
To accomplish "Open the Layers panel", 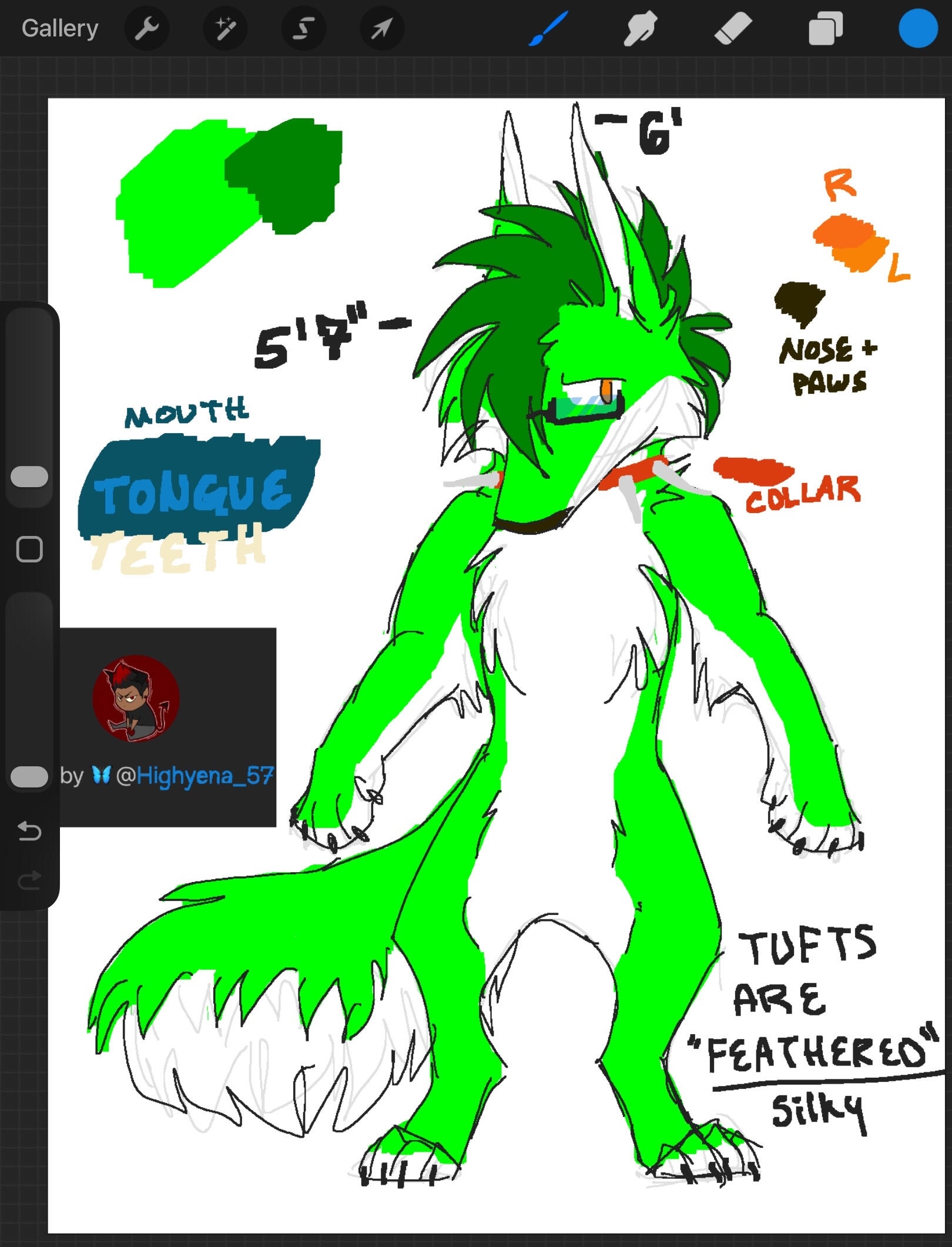I will coord(826,28).
